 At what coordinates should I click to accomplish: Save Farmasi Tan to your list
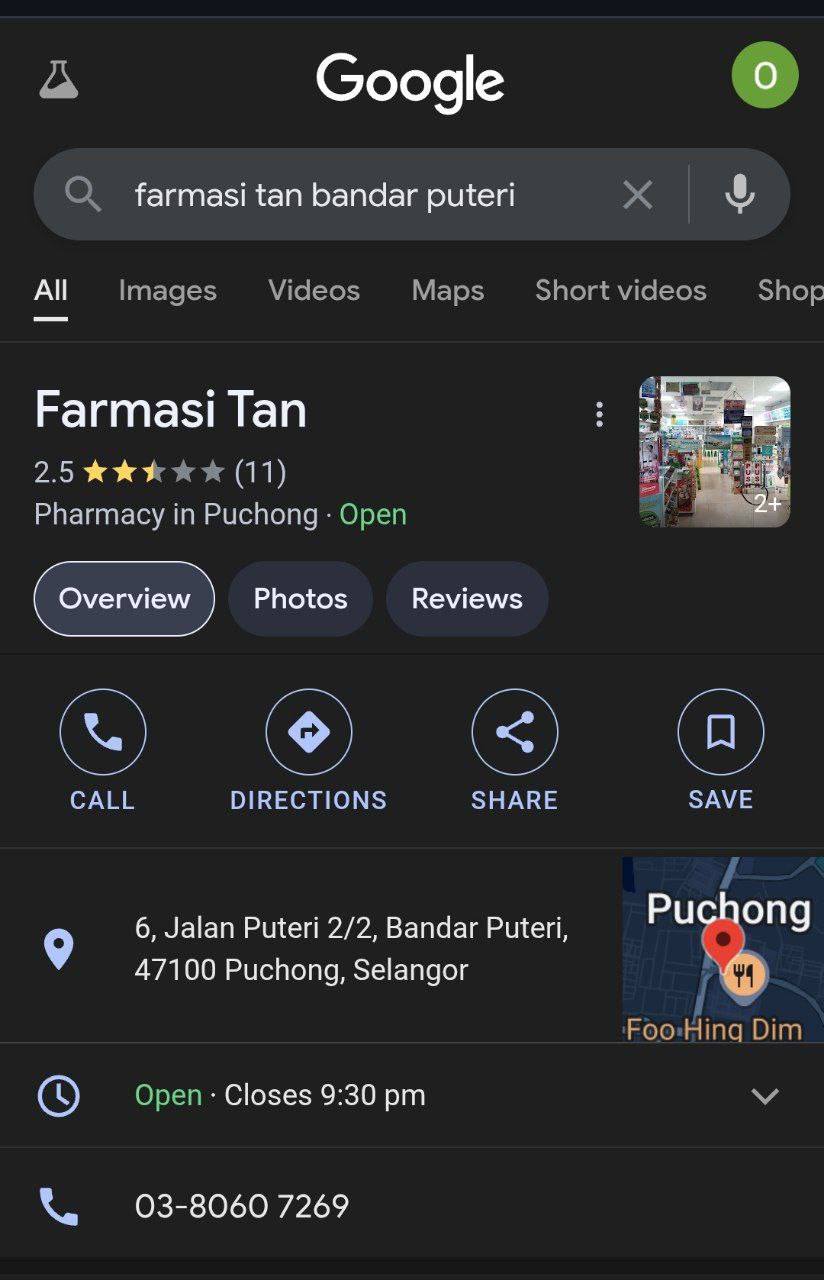(720, 750)
